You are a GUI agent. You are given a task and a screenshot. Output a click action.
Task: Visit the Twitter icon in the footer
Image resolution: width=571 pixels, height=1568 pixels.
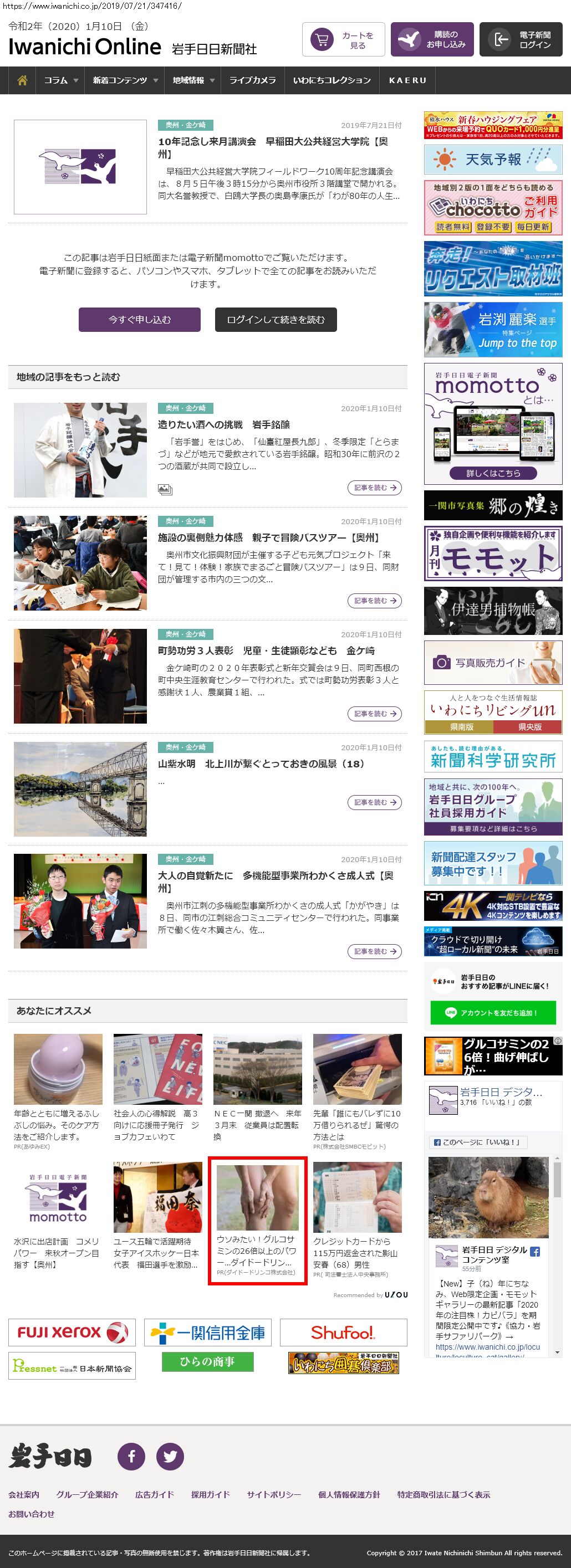[x=170, y=1457]
